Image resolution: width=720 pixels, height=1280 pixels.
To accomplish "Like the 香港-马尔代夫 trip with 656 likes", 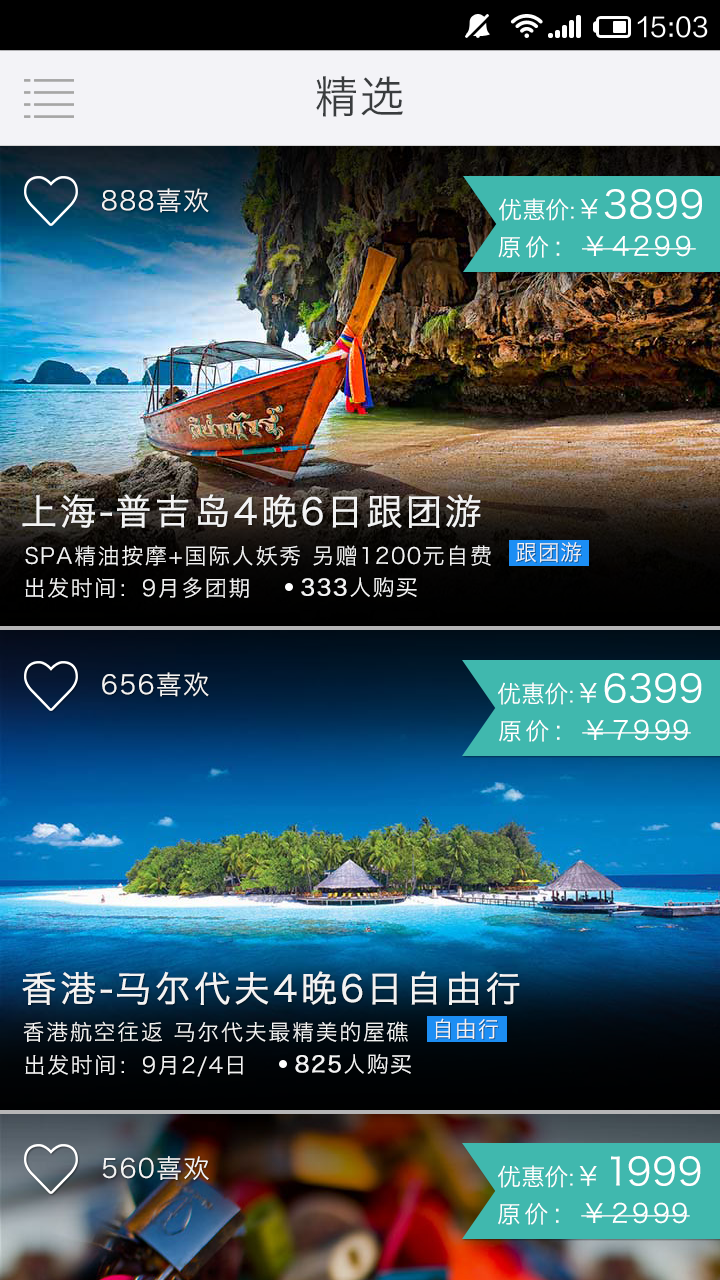I will 51,685.
